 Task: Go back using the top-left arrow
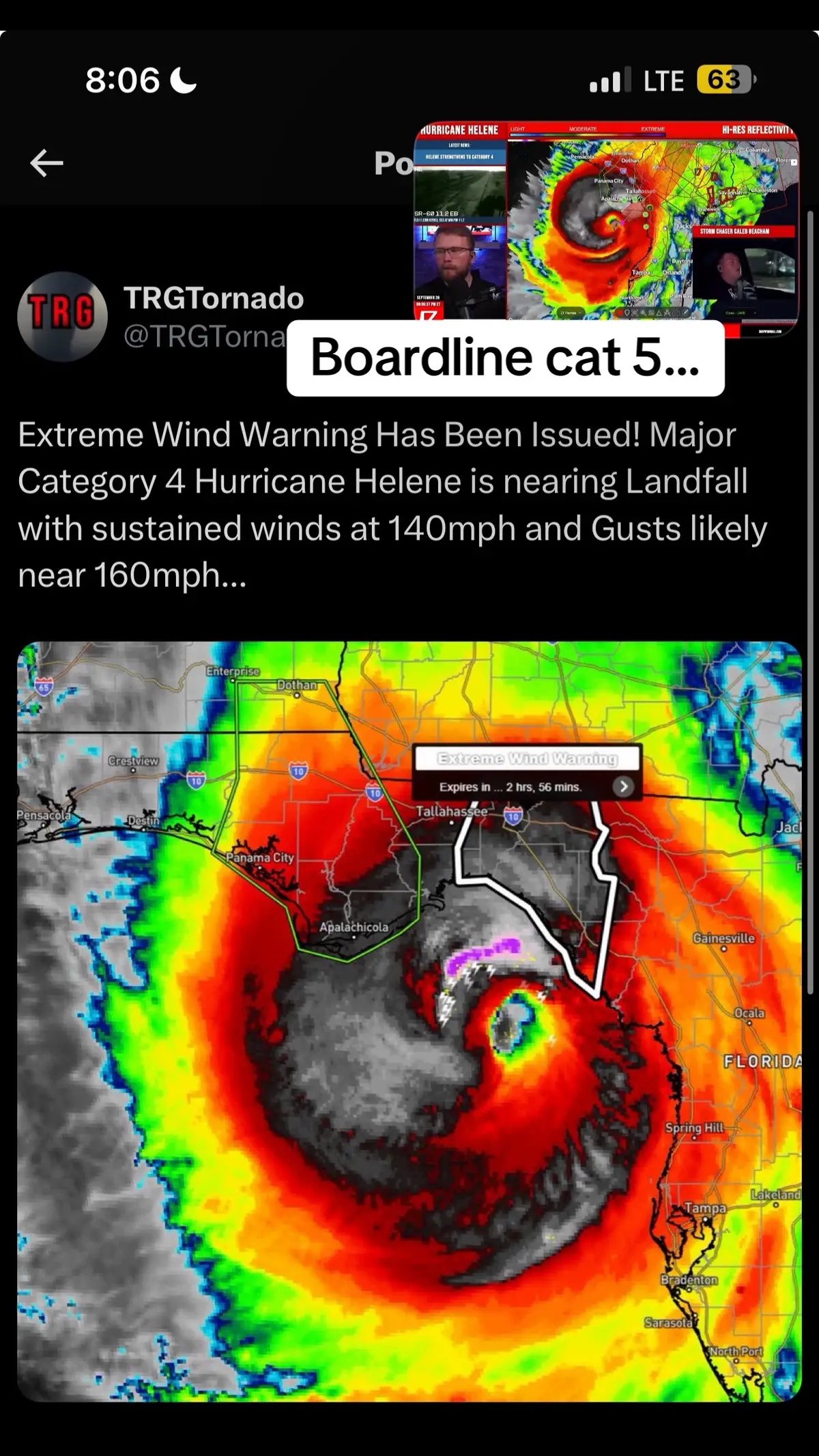tap(46, 163)
